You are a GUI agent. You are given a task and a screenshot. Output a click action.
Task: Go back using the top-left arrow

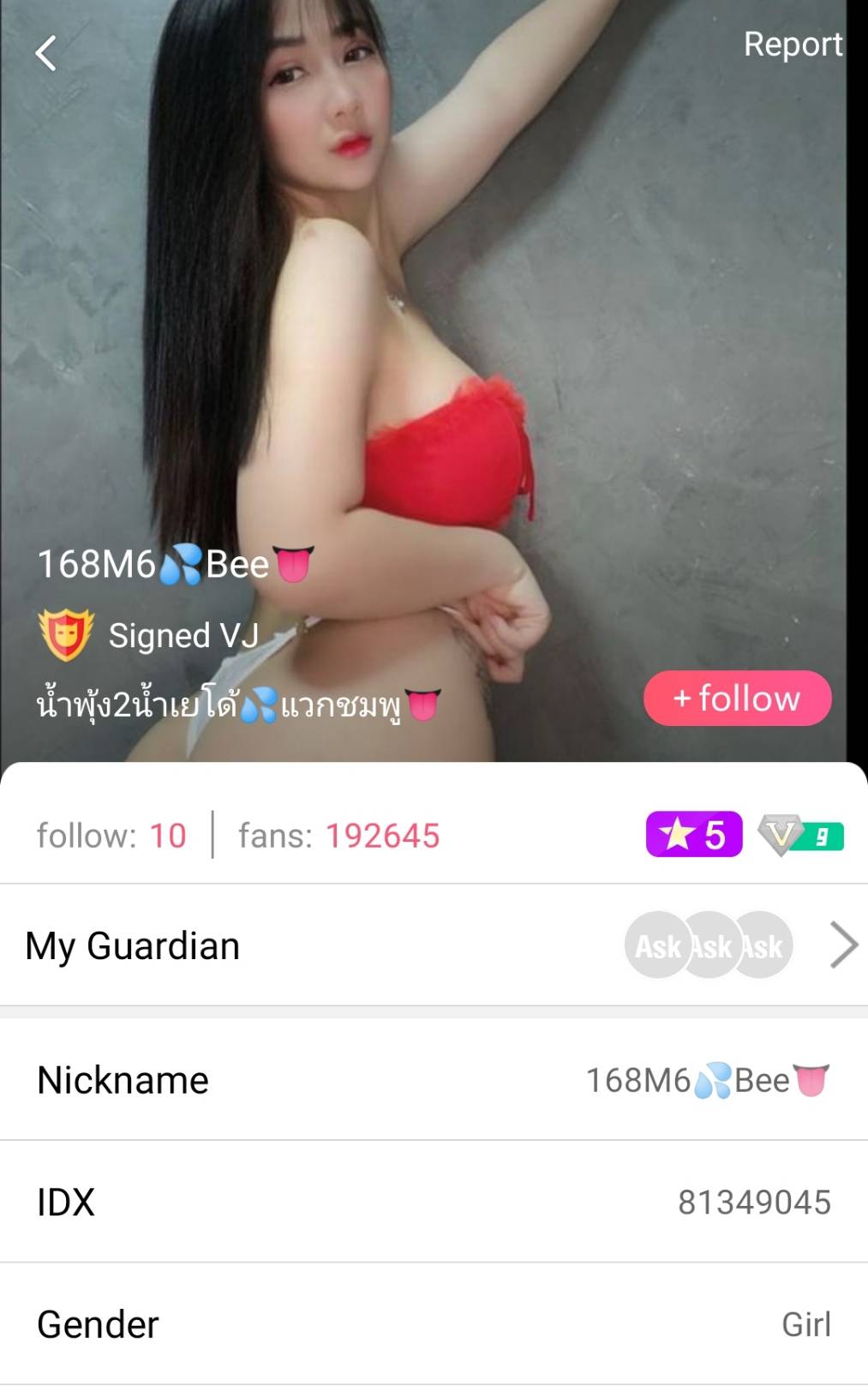[x=46, y=53]
